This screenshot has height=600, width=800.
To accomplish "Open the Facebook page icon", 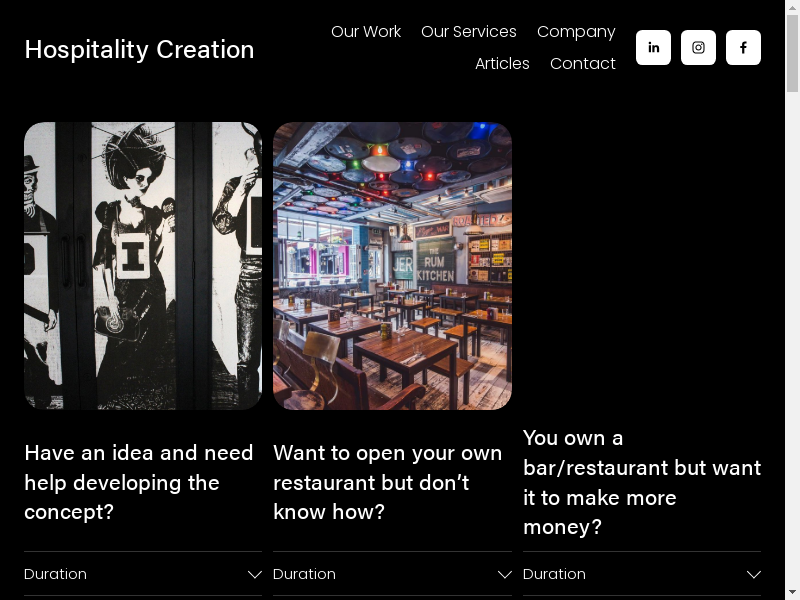I will 743,47.
